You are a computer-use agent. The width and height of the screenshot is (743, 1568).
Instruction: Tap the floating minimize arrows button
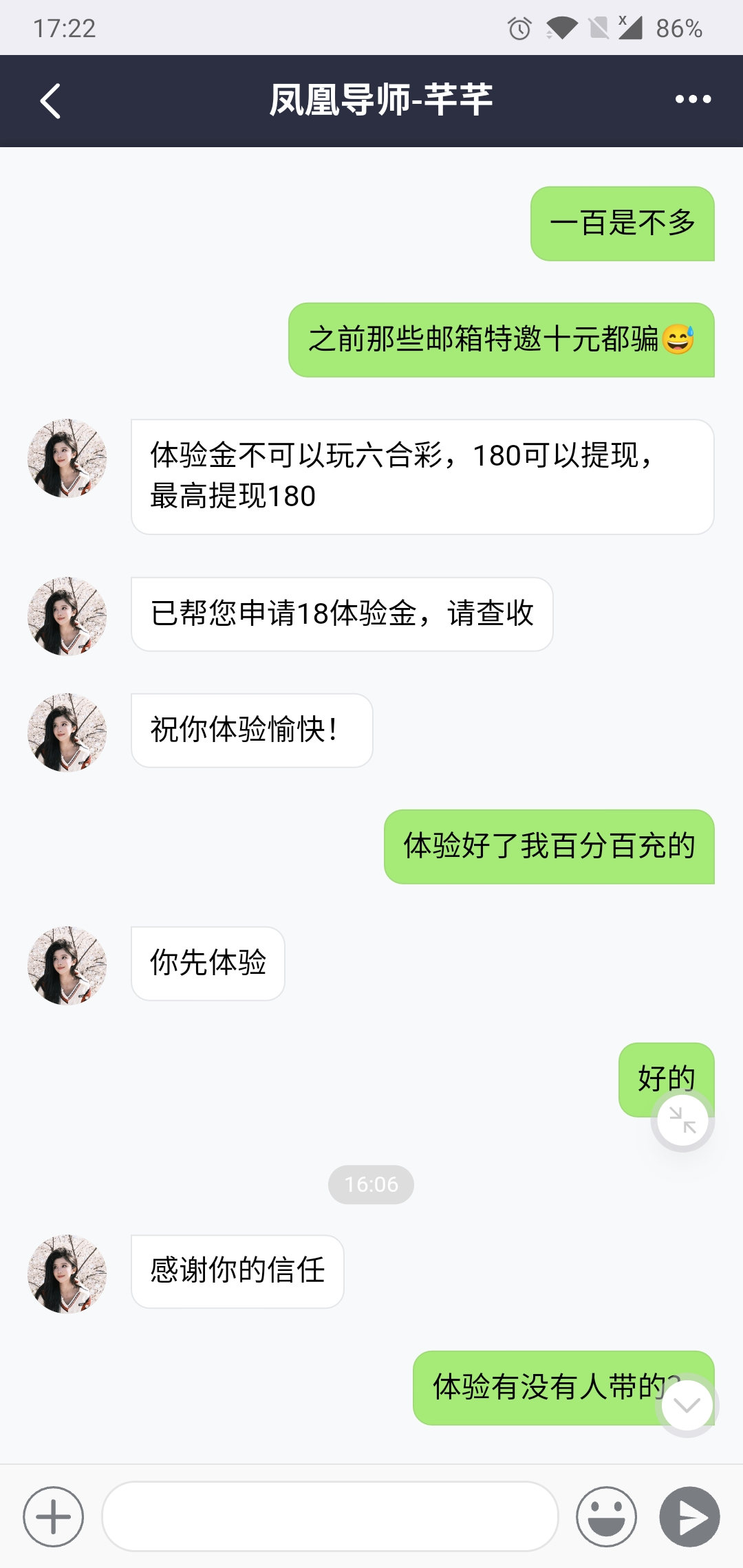682,1121
